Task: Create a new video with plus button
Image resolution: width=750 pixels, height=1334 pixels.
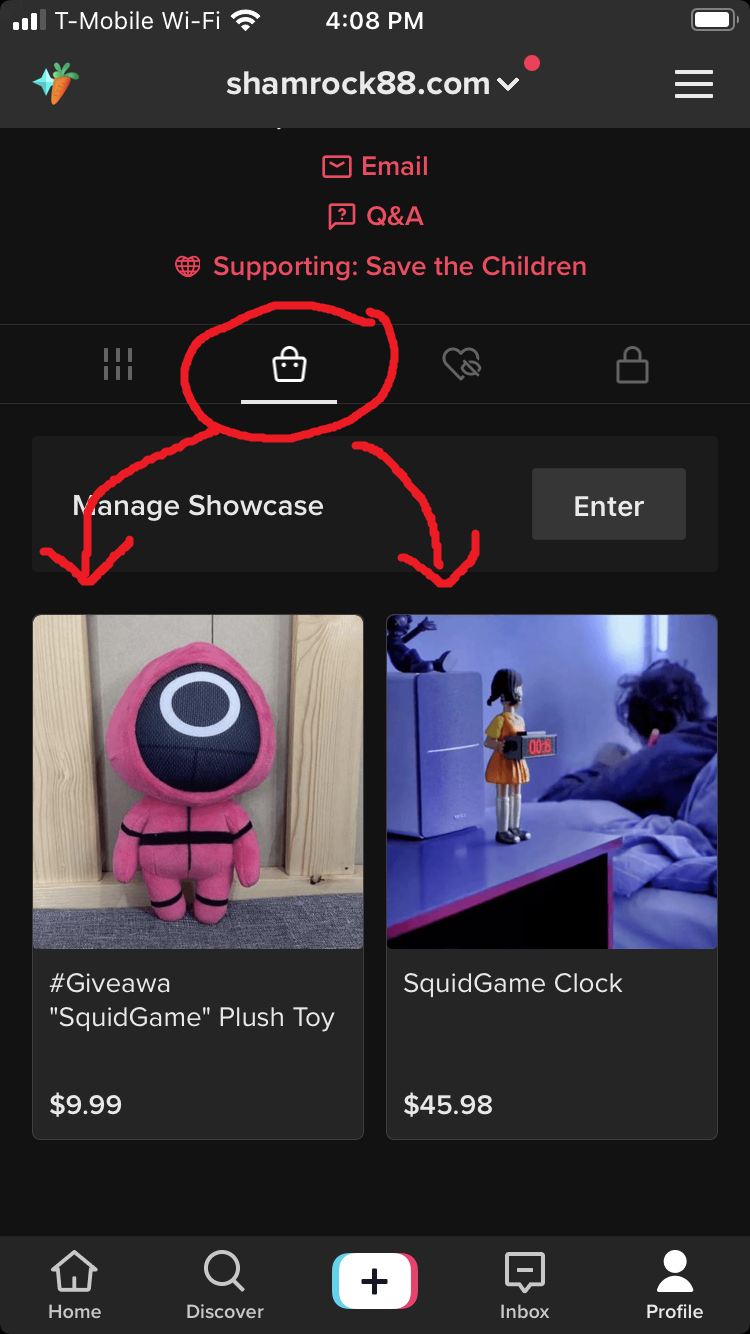Action: tap(375, 1281)
